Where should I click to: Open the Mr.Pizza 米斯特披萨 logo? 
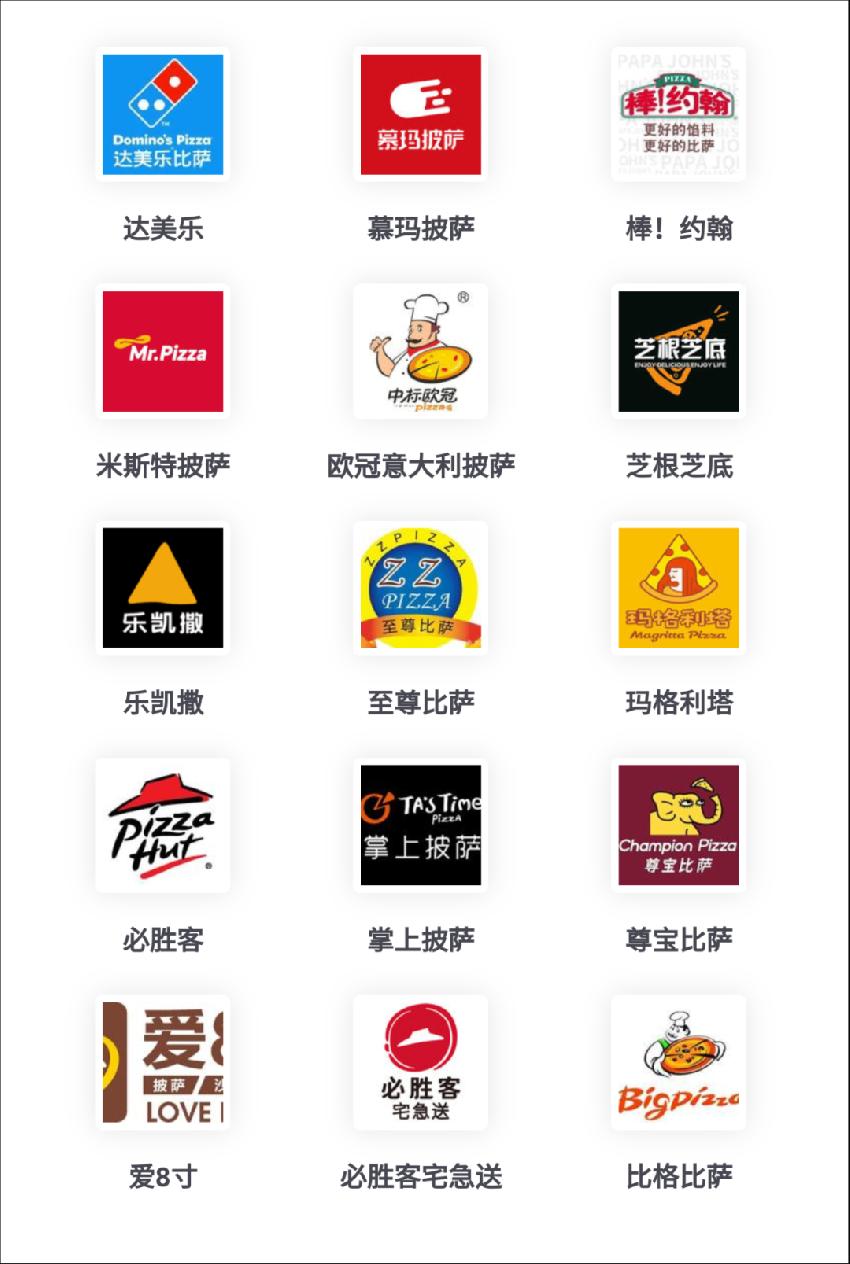click(162, 352)
